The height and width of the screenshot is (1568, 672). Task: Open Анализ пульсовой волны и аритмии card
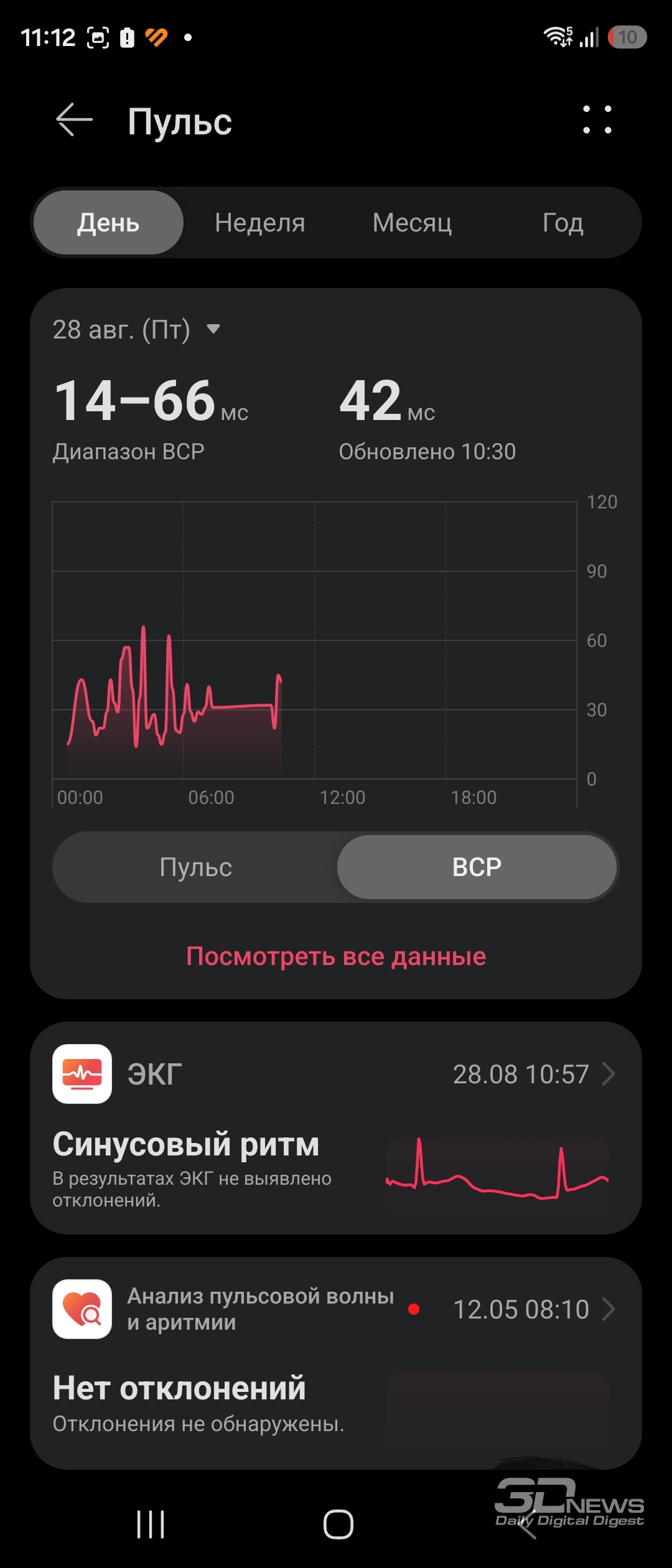pyautogui.click(x=336, y=1363)
